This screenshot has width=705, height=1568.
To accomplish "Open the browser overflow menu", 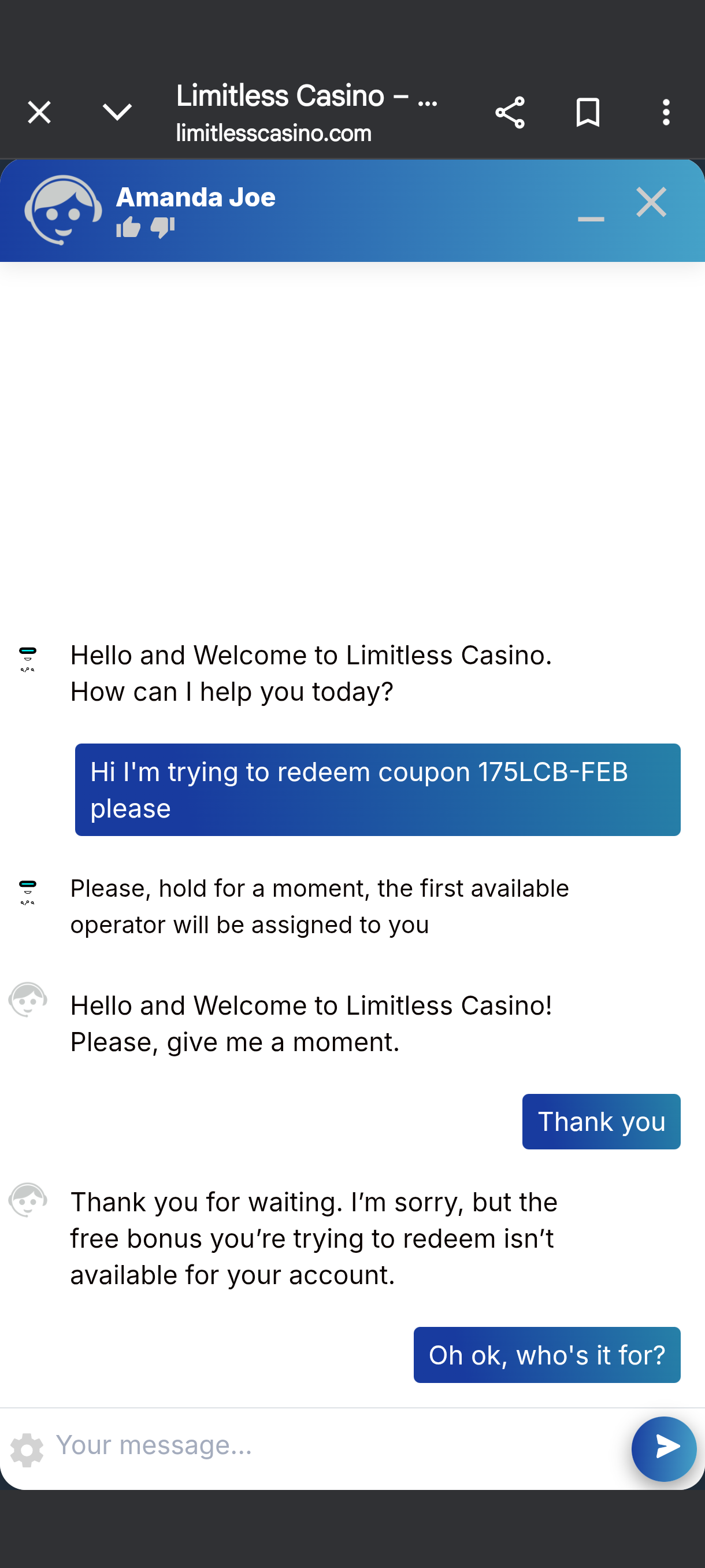I will (x=666, y=113).
